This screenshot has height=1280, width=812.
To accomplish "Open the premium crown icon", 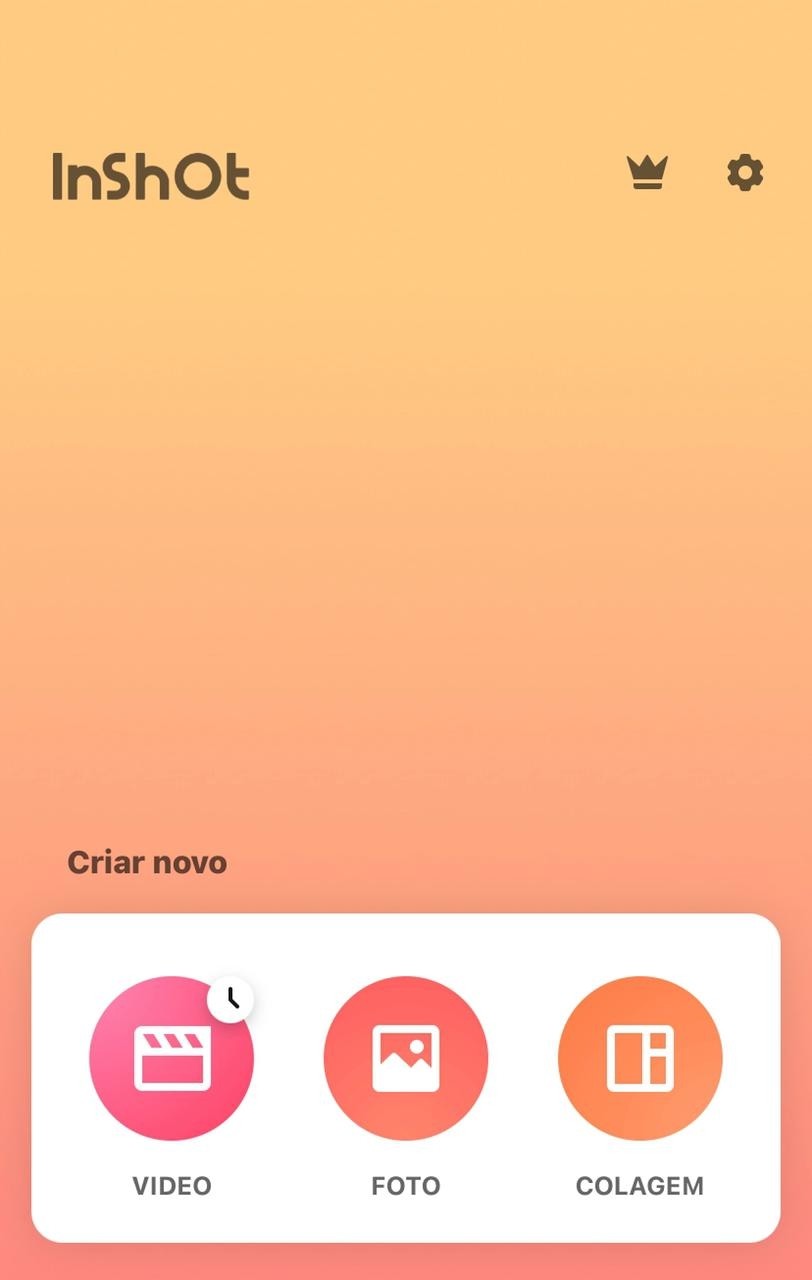I will [647, 172].
